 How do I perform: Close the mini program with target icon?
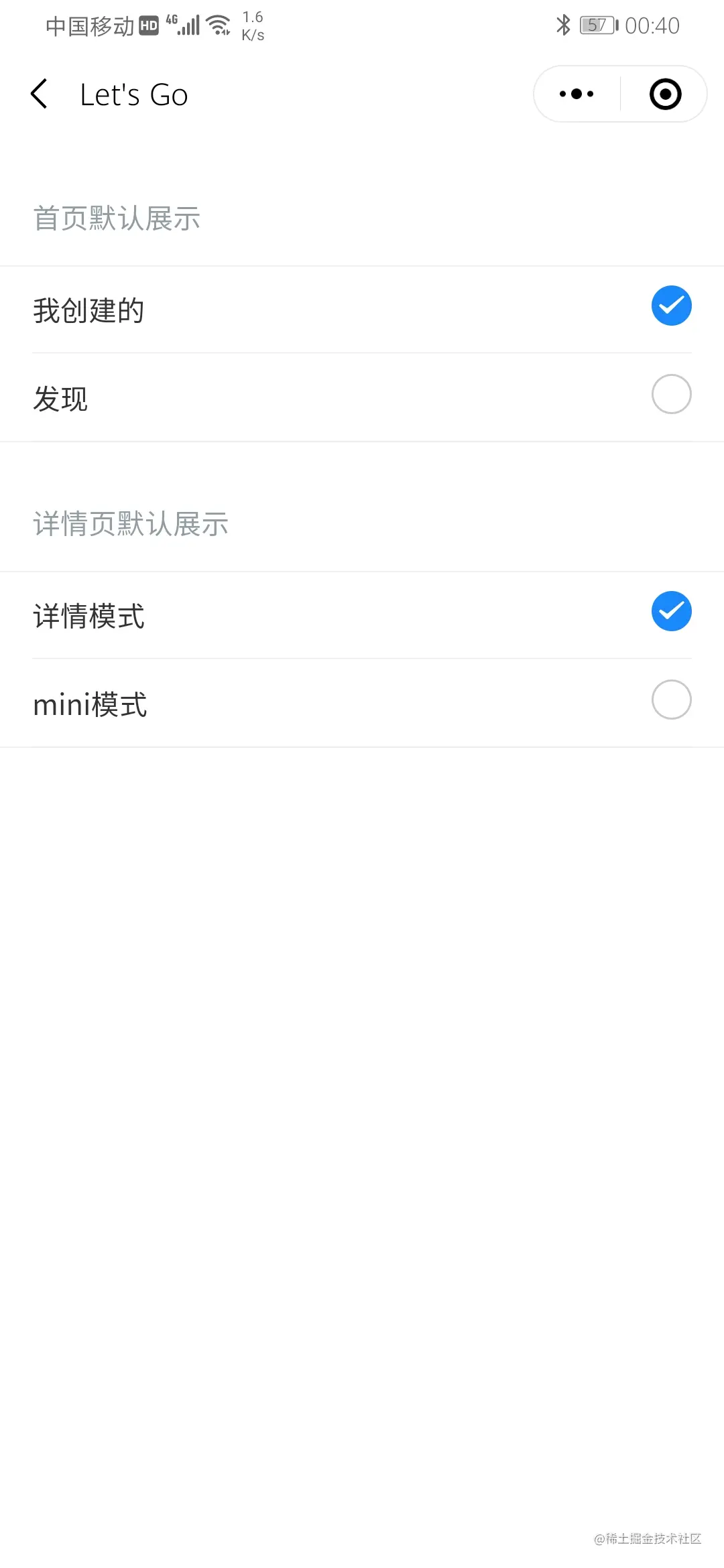665,94
